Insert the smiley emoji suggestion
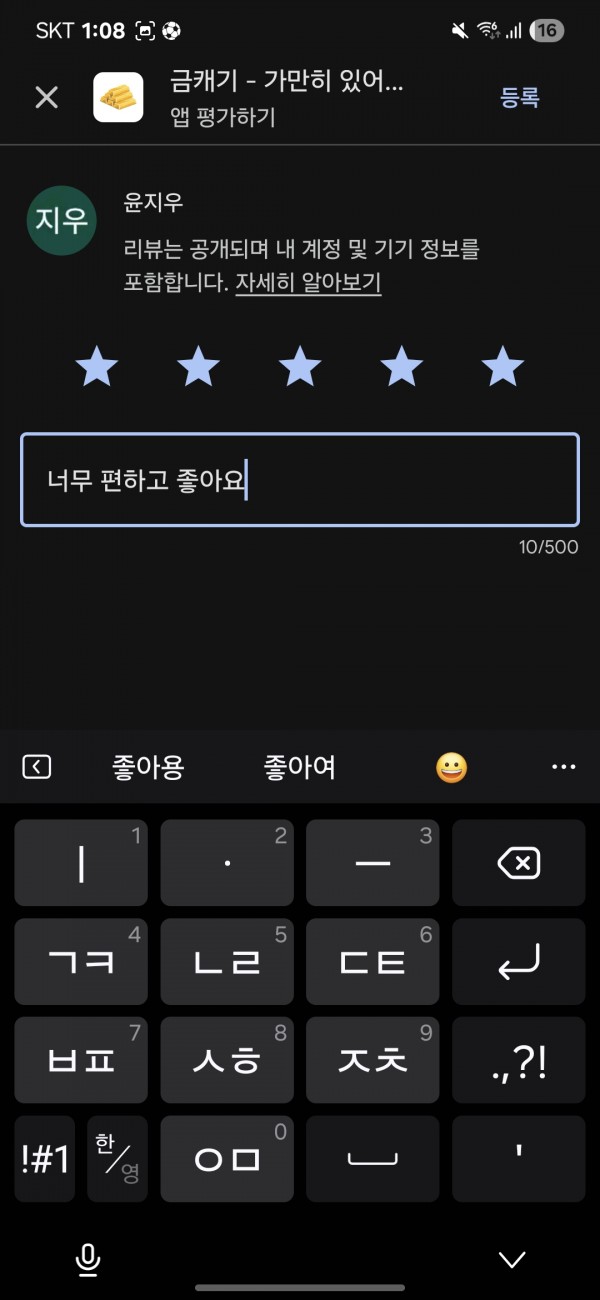Screen dimensions: 600x1300 [x=452, y=767]
